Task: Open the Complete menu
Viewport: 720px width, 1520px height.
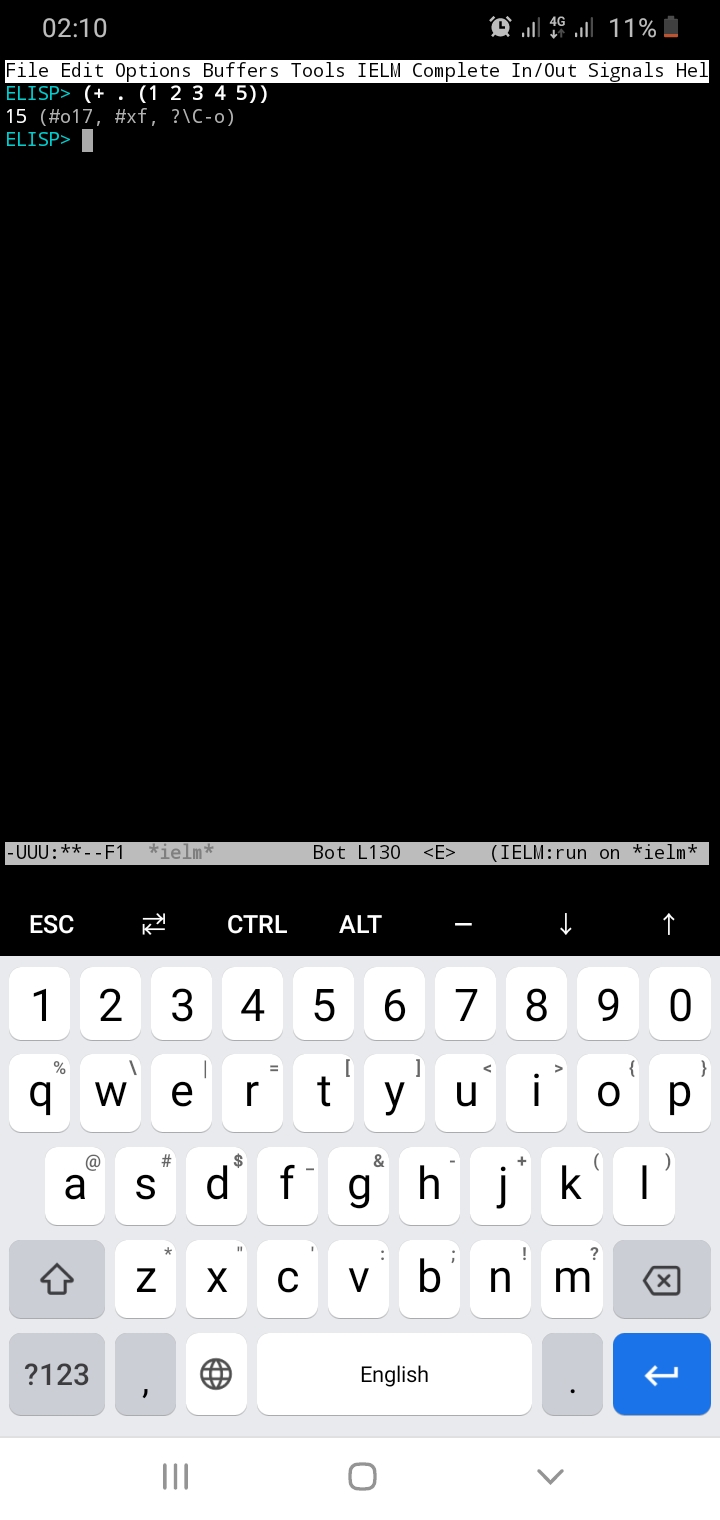Action: point(456,71)
